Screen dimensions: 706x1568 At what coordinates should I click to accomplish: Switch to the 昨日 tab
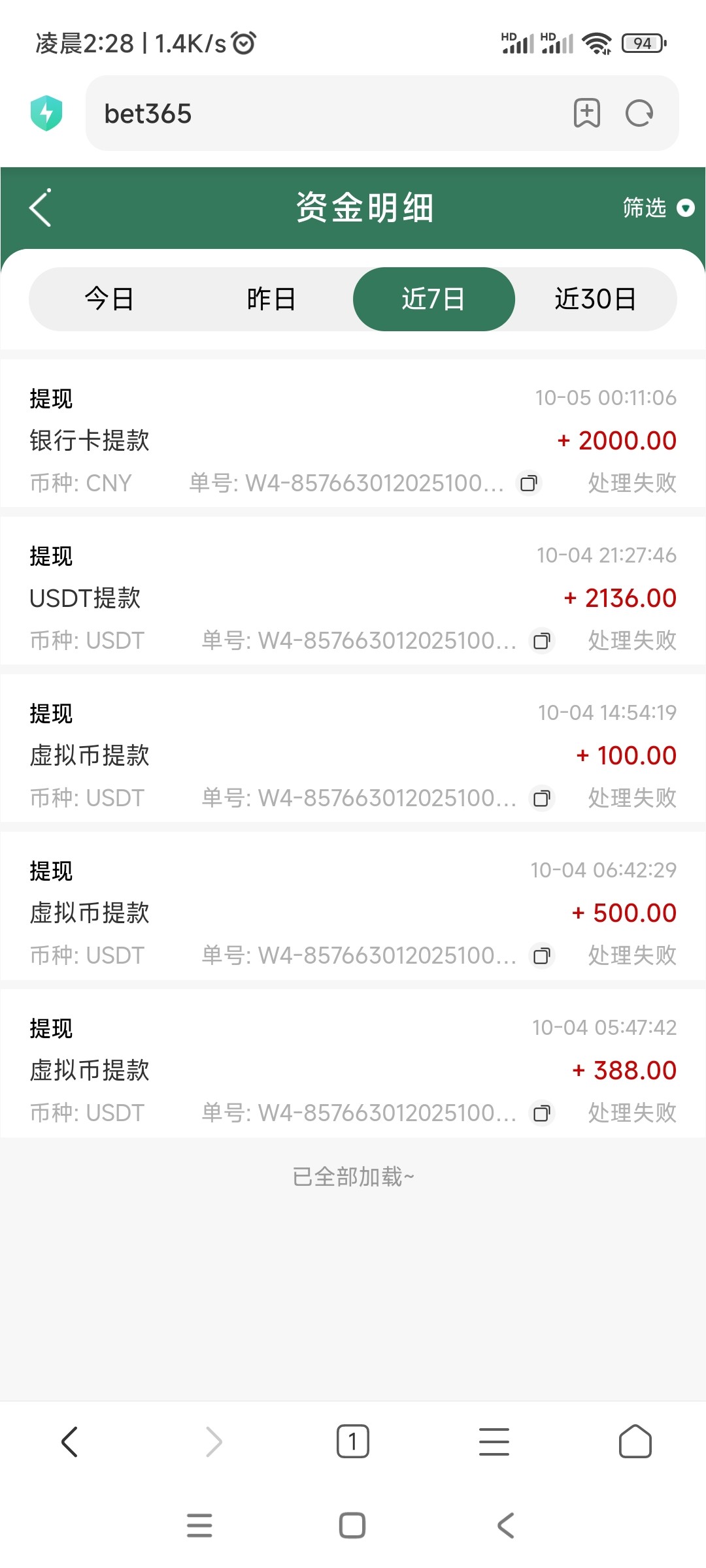click(271, 299)
